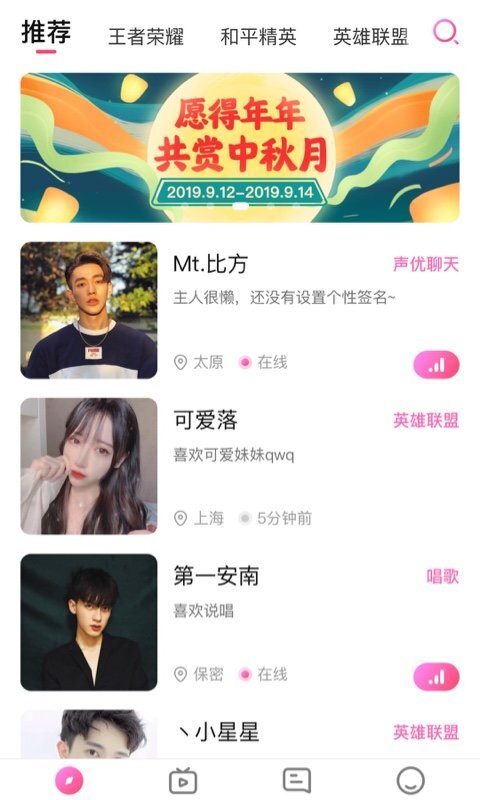The width and height of the screenshot is (480, 800).
Task: Open the messages tab
Action: coord(297,781)
